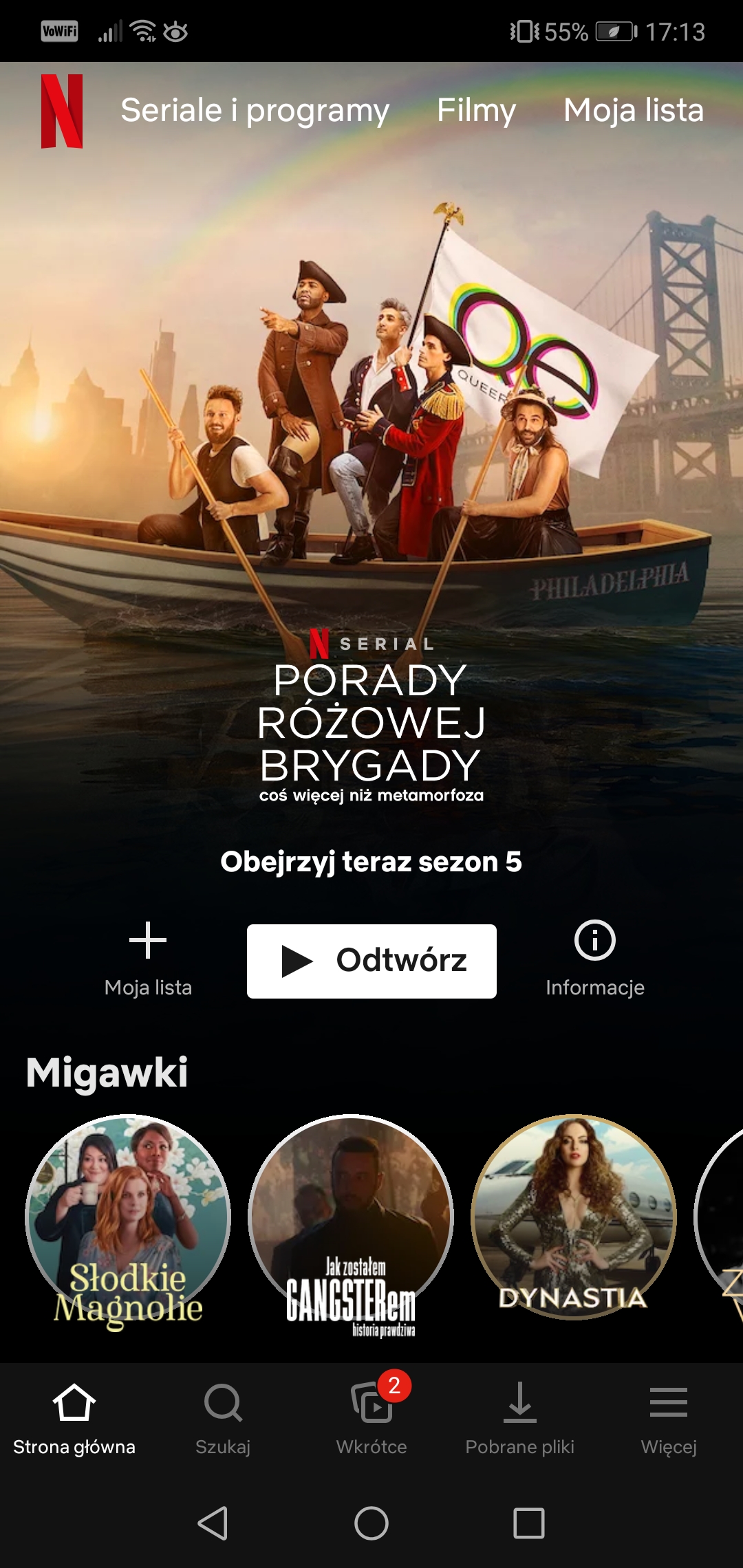Open the Seriale i programy category
Screen dimensions: 743x1568
[x=255, y=111]
